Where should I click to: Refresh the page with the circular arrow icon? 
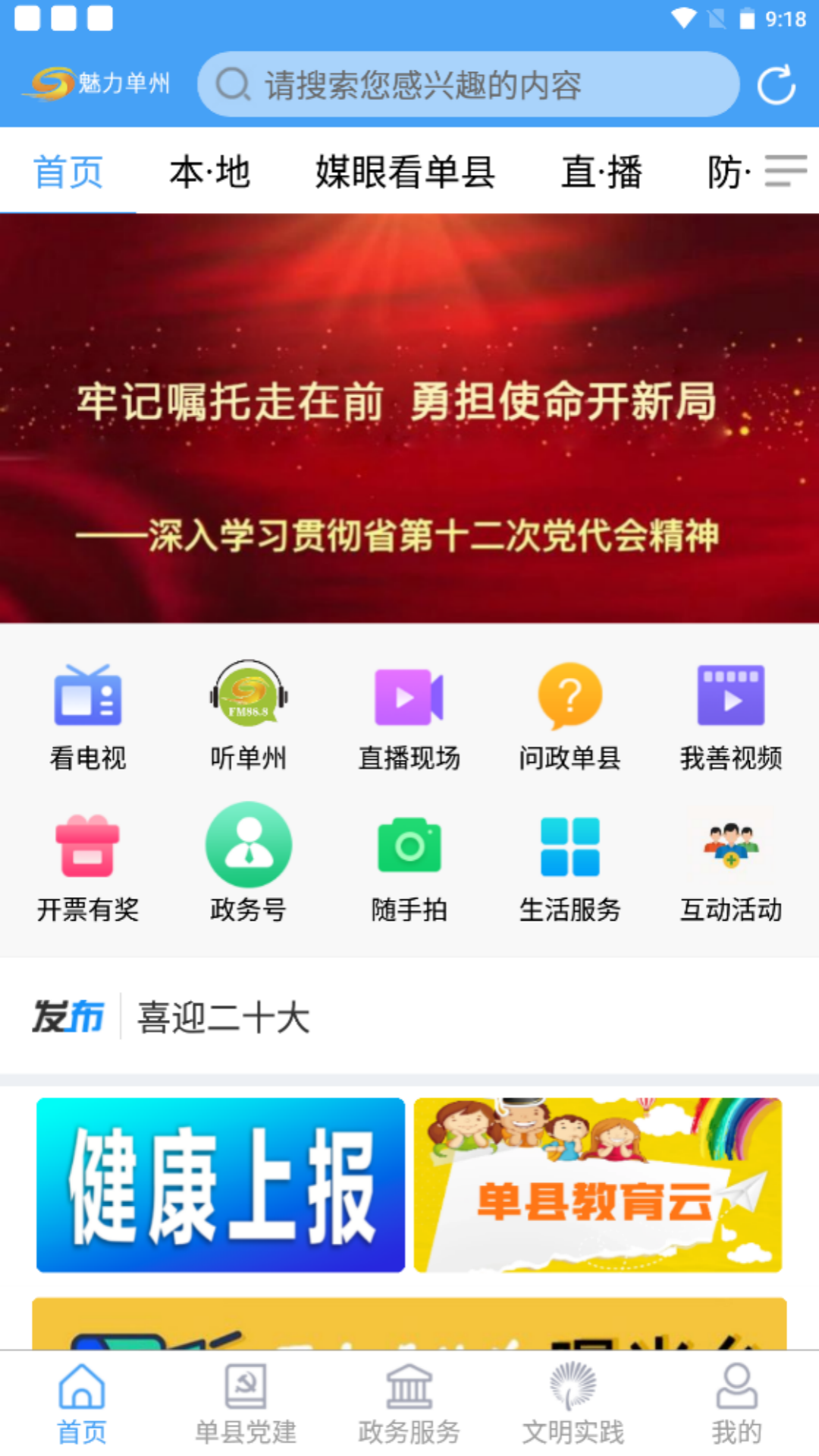[x=775, y=84]
